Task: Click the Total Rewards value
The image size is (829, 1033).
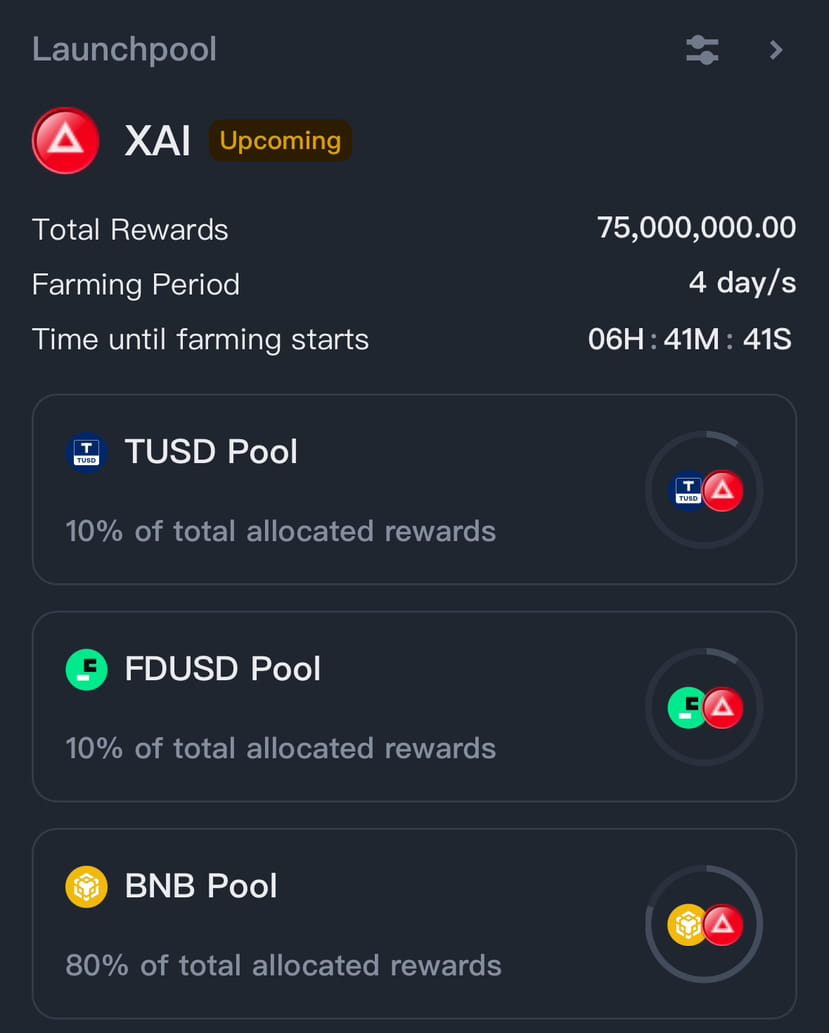Action: 696,228
